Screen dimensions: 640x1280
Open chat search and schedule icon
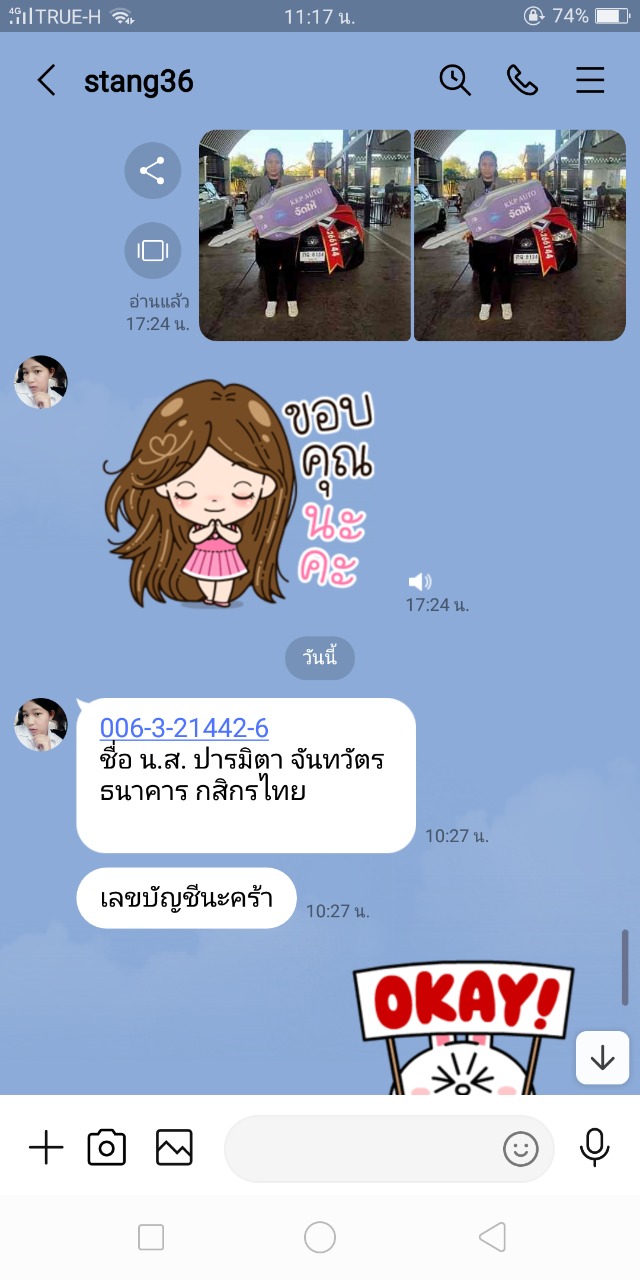click(455, 81)
